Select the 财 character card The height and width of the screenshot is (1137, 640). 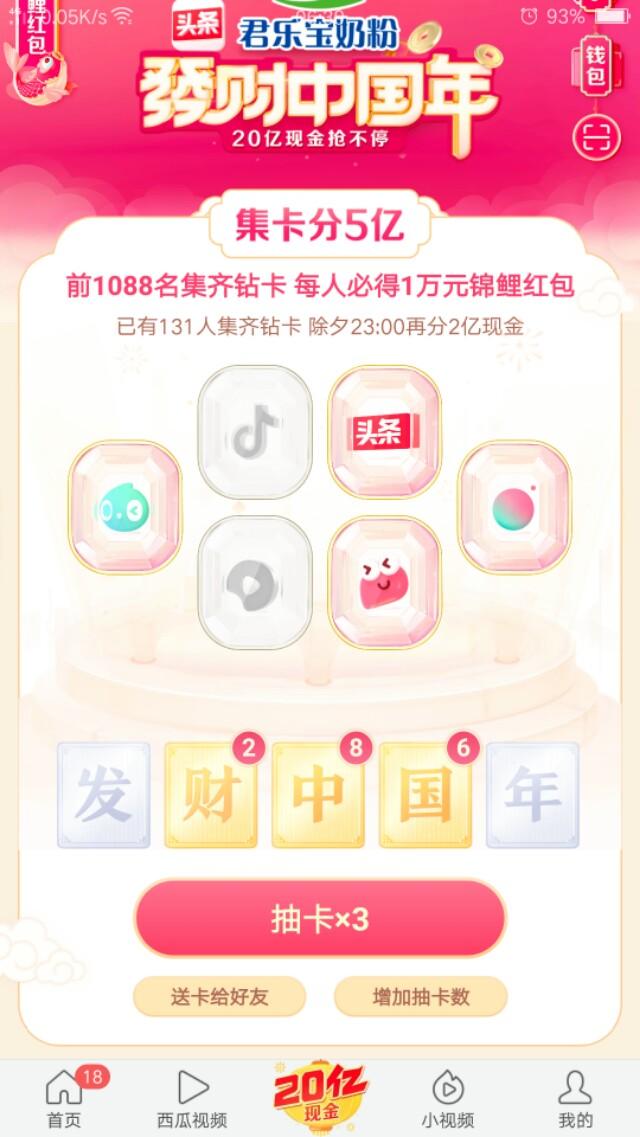(x=210, y=795)
